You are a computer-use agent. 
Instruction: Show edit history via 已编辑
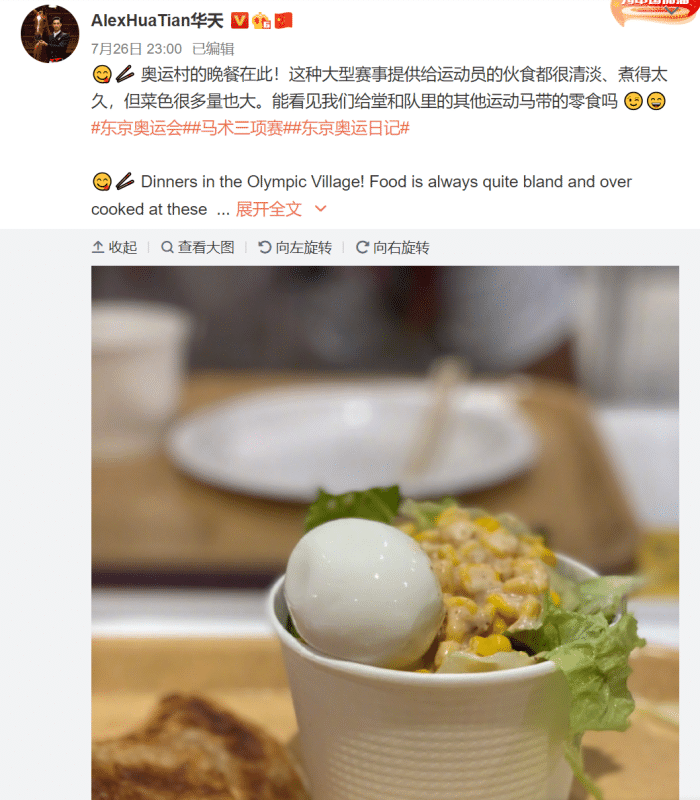tap(213, 48)
